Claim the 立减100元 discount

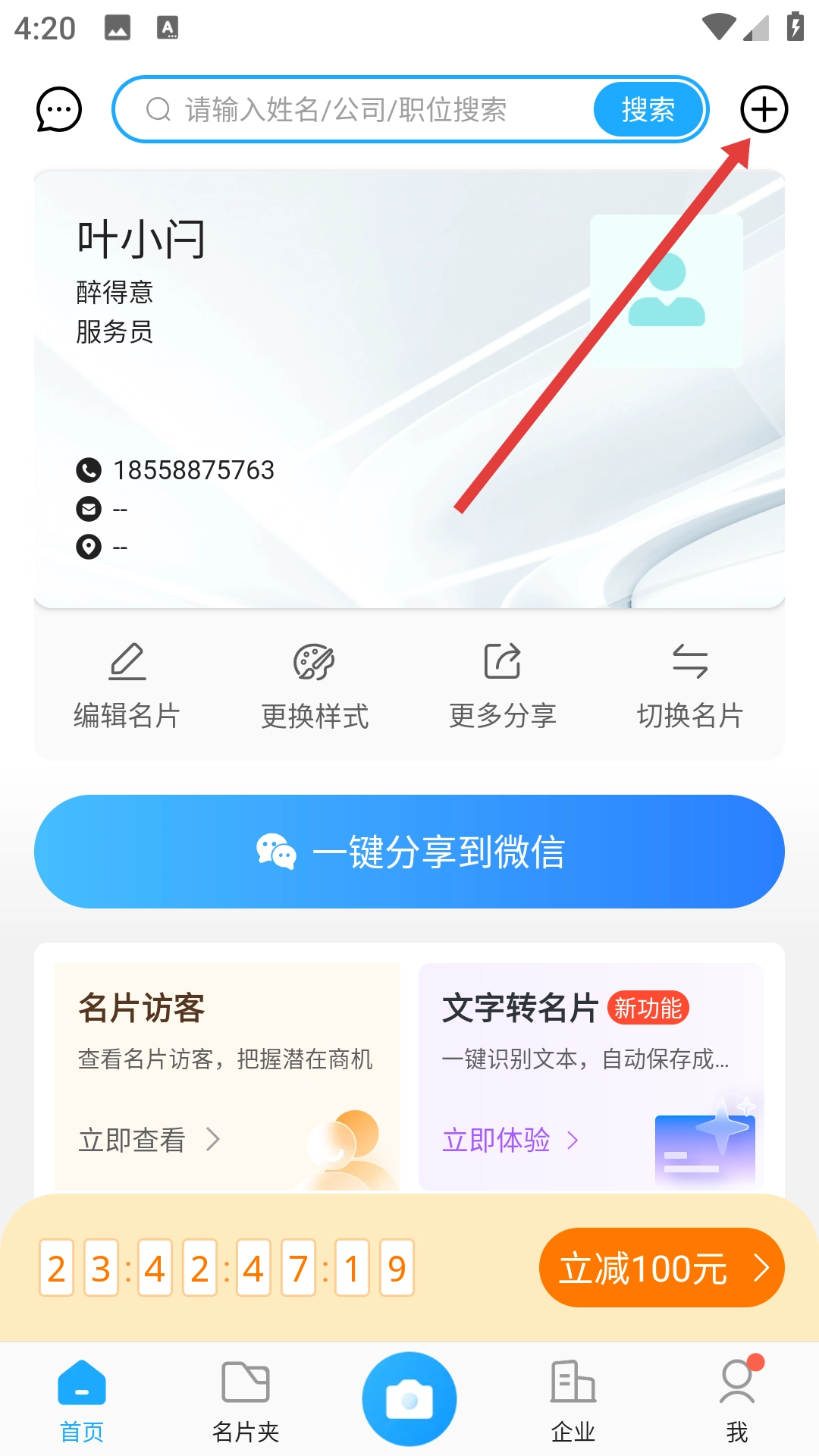(x=661, y=1267)
